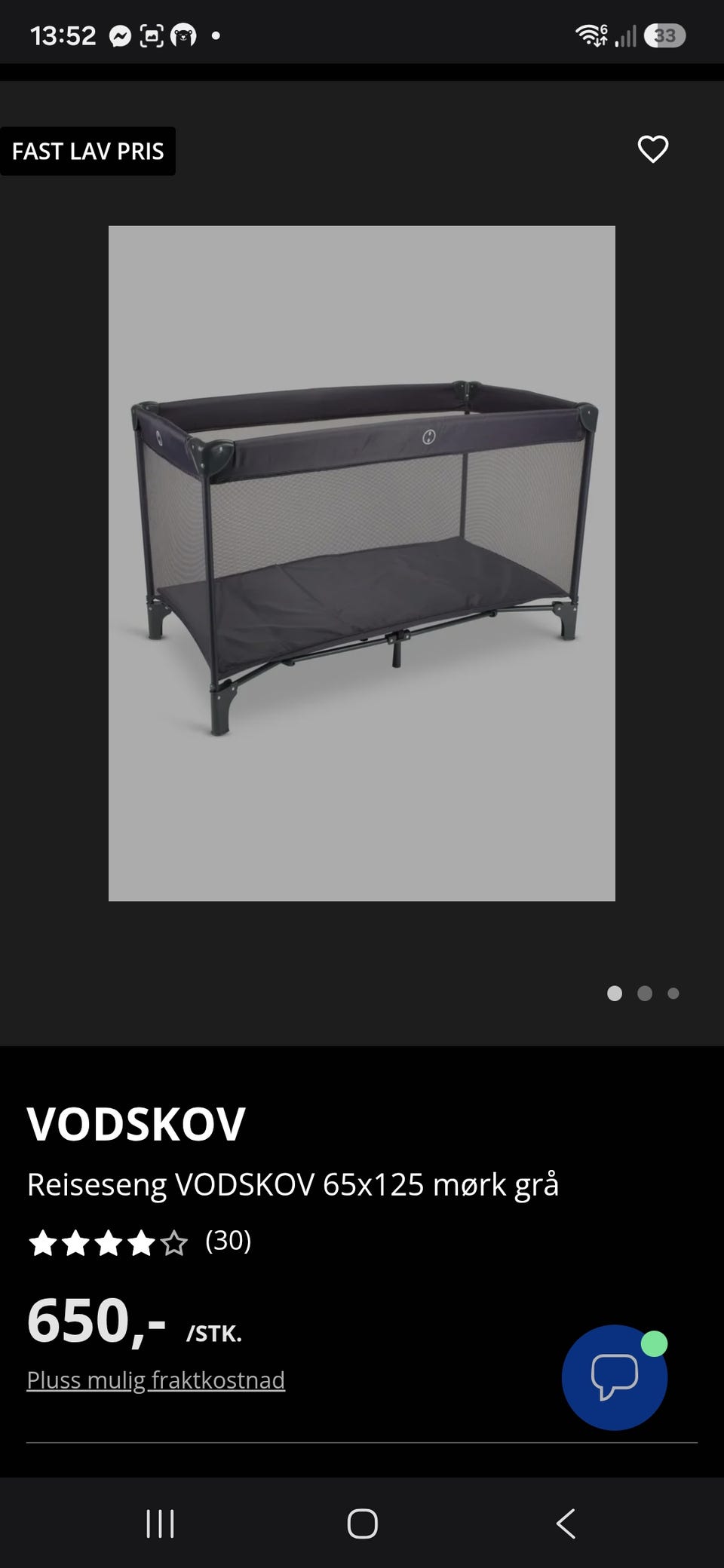Open recent apps from navigation bar
Viewport: 724px width, 1568px height.
click(160, 1524)
